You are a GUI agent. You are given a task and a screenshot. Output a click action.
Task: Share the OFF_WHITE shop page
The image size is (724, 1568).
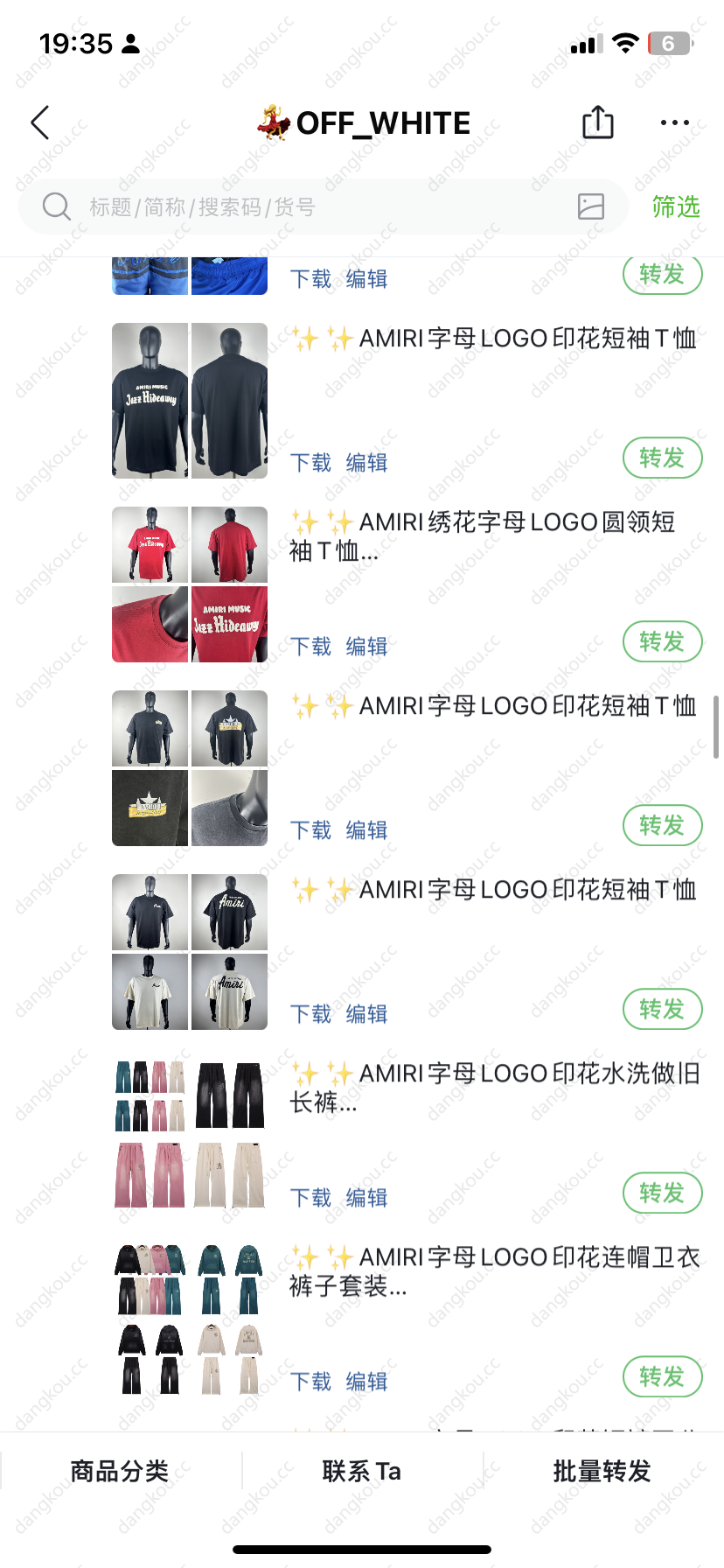(598, 122)
